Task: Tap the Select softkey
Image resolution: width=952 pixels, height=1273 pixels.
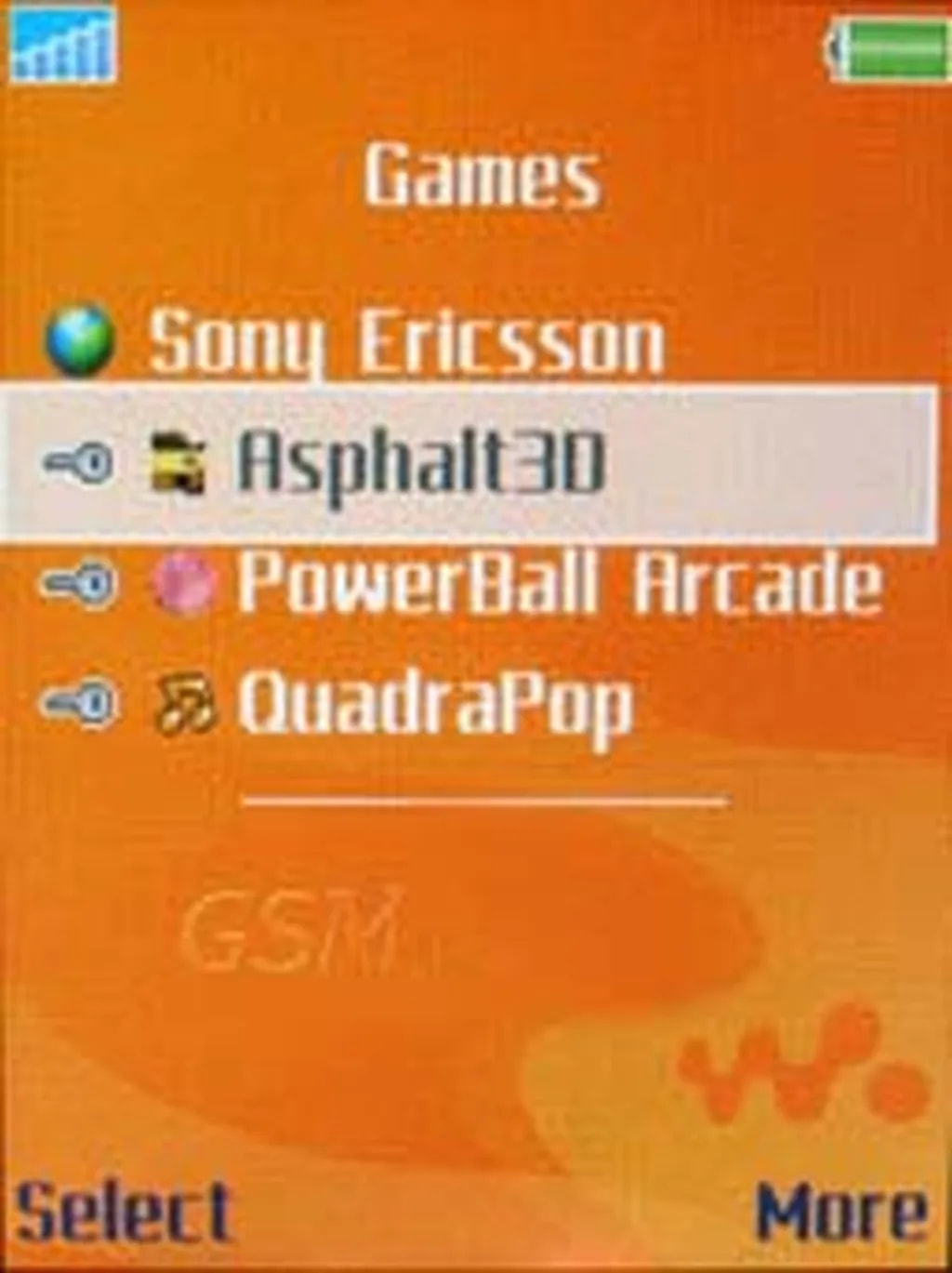Action: click(x=123, y=1212)
